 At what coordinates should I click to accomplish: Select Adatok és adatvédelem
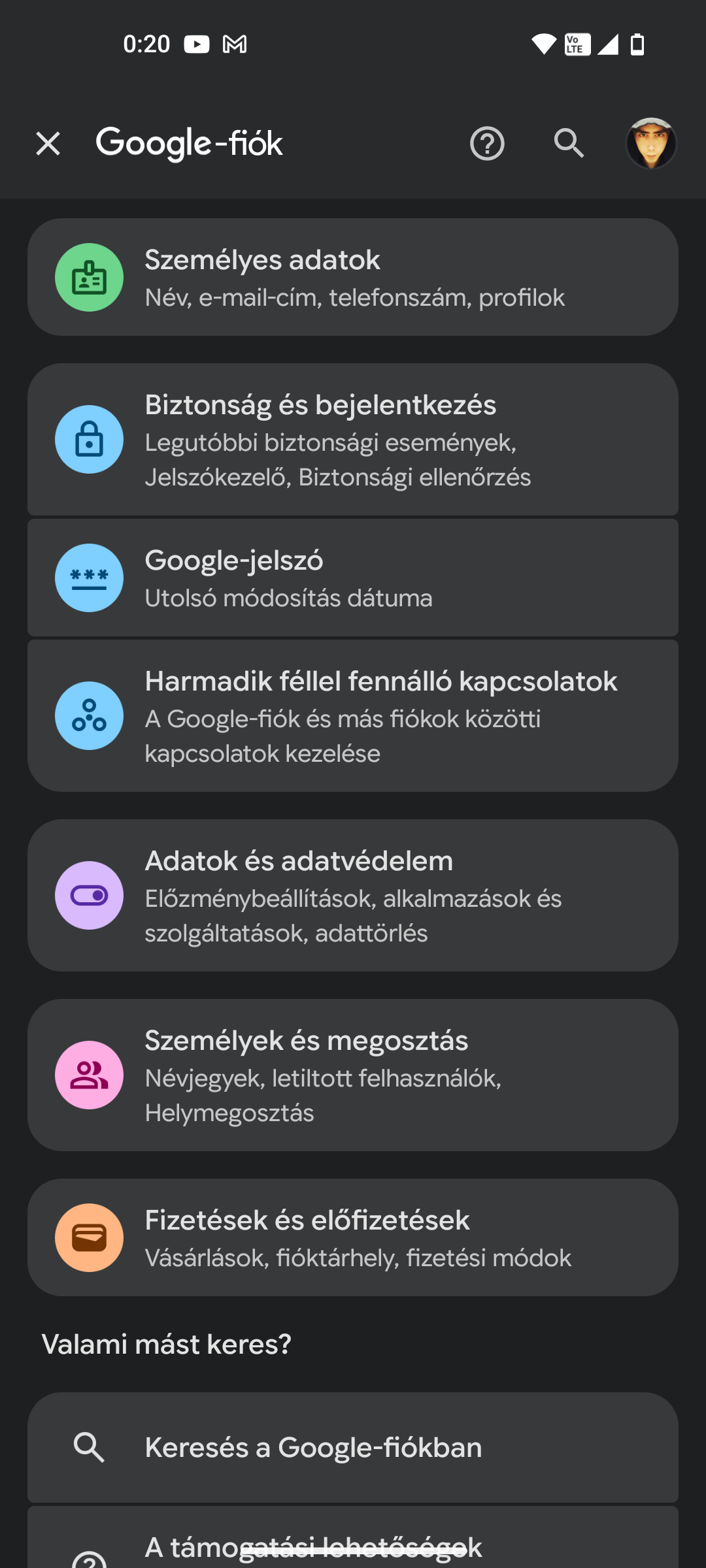point(353,896)
